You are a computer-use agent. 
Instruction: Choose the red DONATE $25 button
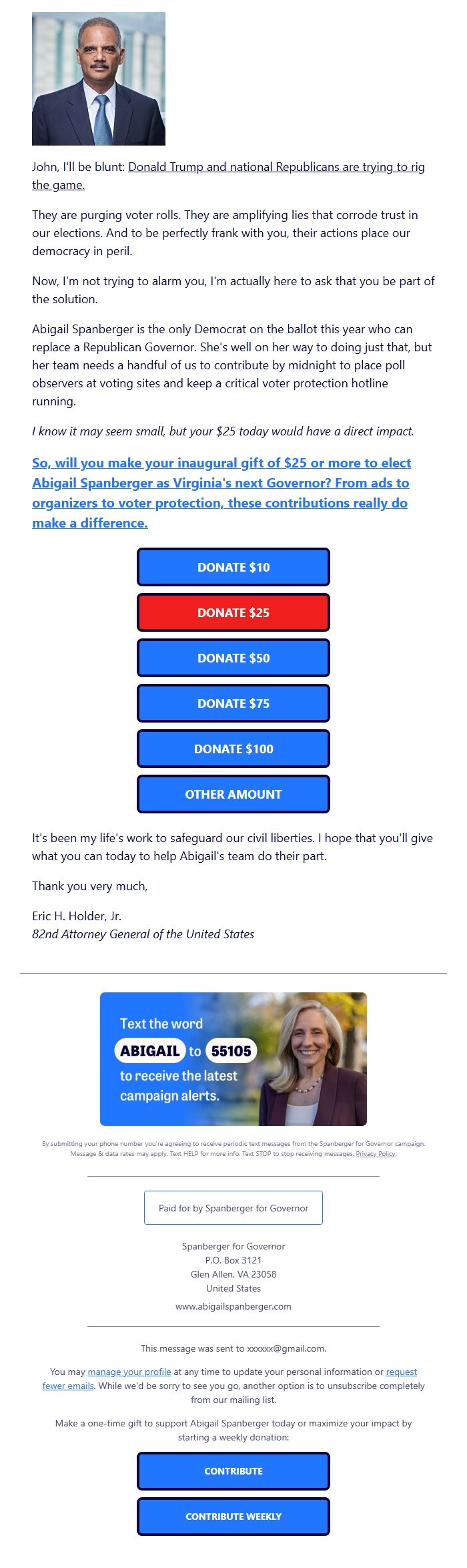[x=233, y=612]
